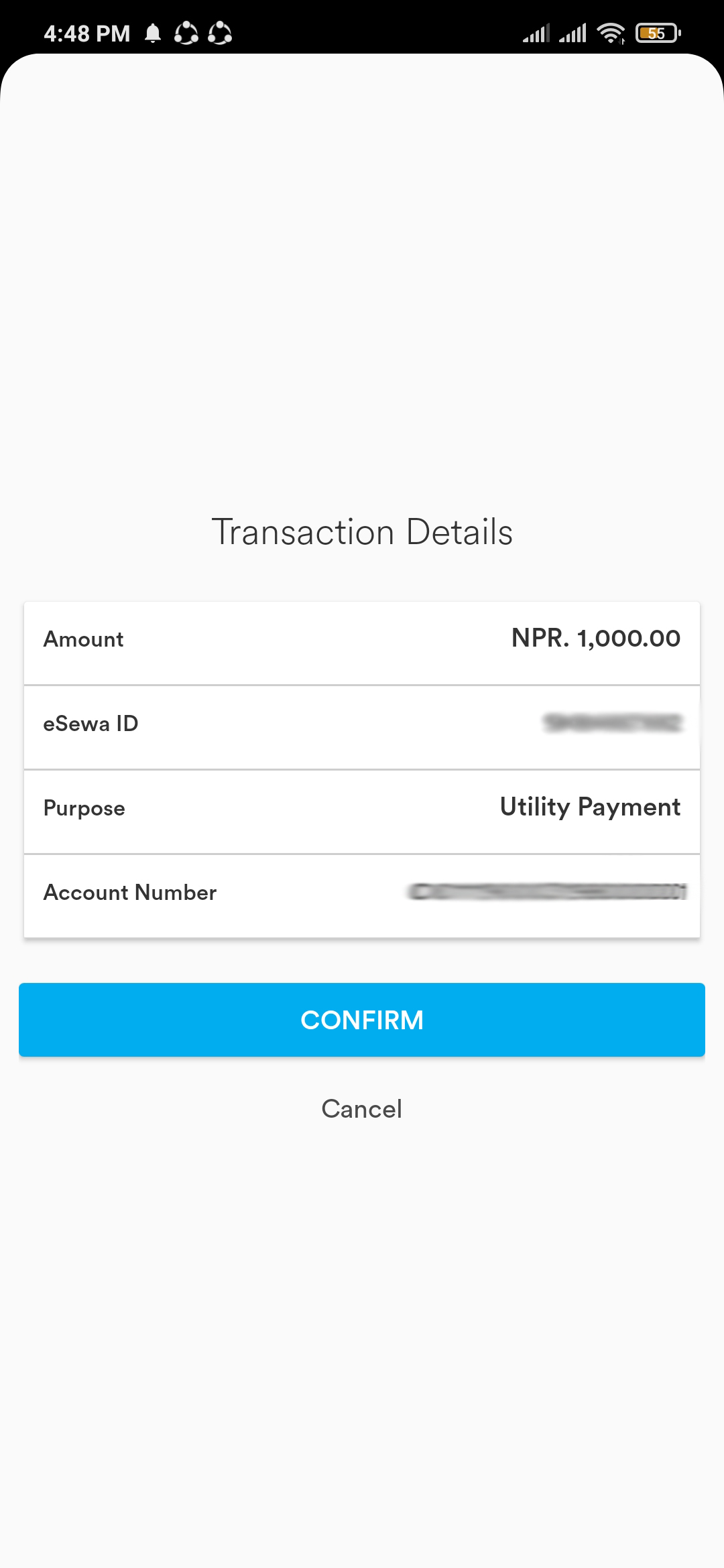
Task: Tap the notification bell icon in status bar
Action: click(x=153, y=32)
